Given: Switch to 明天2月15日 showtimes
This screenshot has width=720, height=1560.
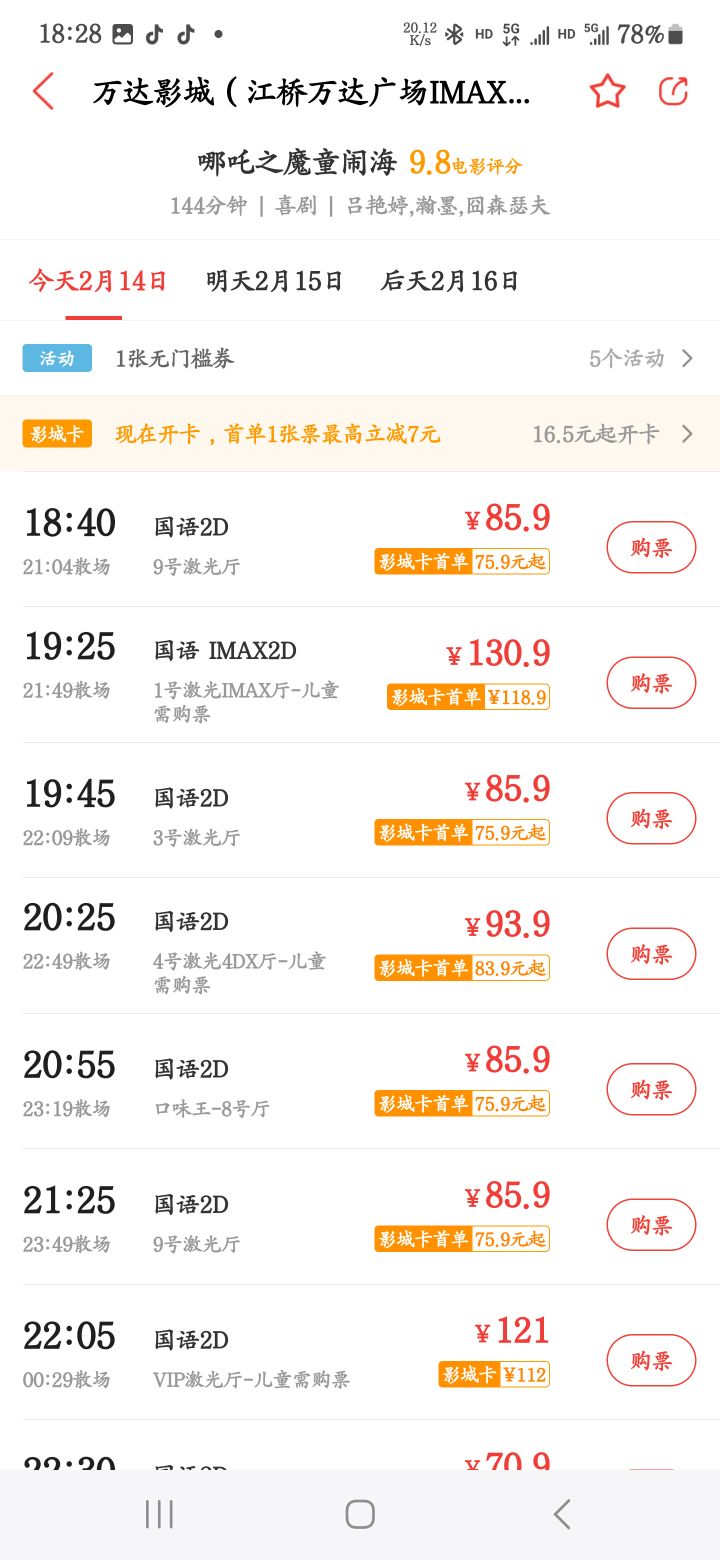Looking at the screenshot, I should pos(274,281).
